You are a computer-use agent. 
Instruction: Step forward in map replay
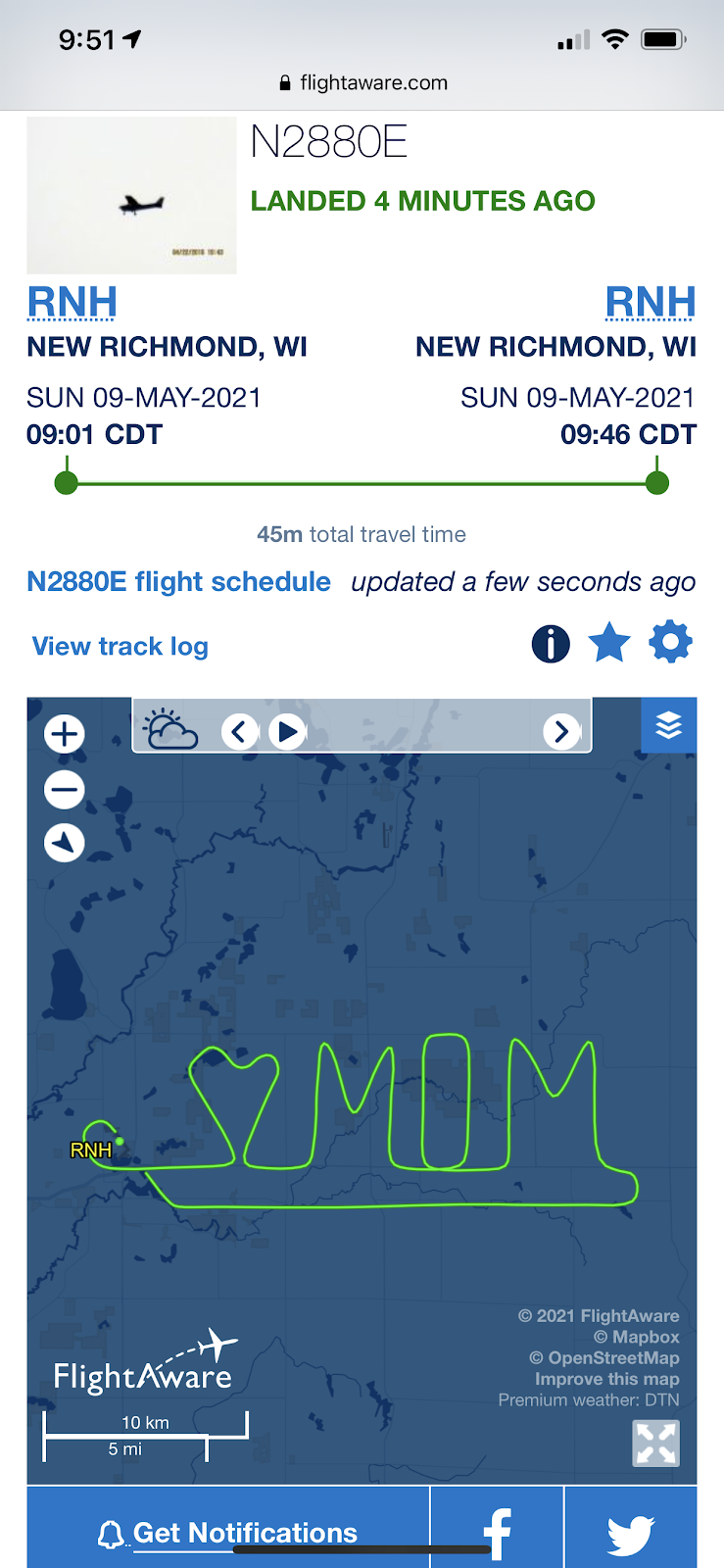point(561,731)
